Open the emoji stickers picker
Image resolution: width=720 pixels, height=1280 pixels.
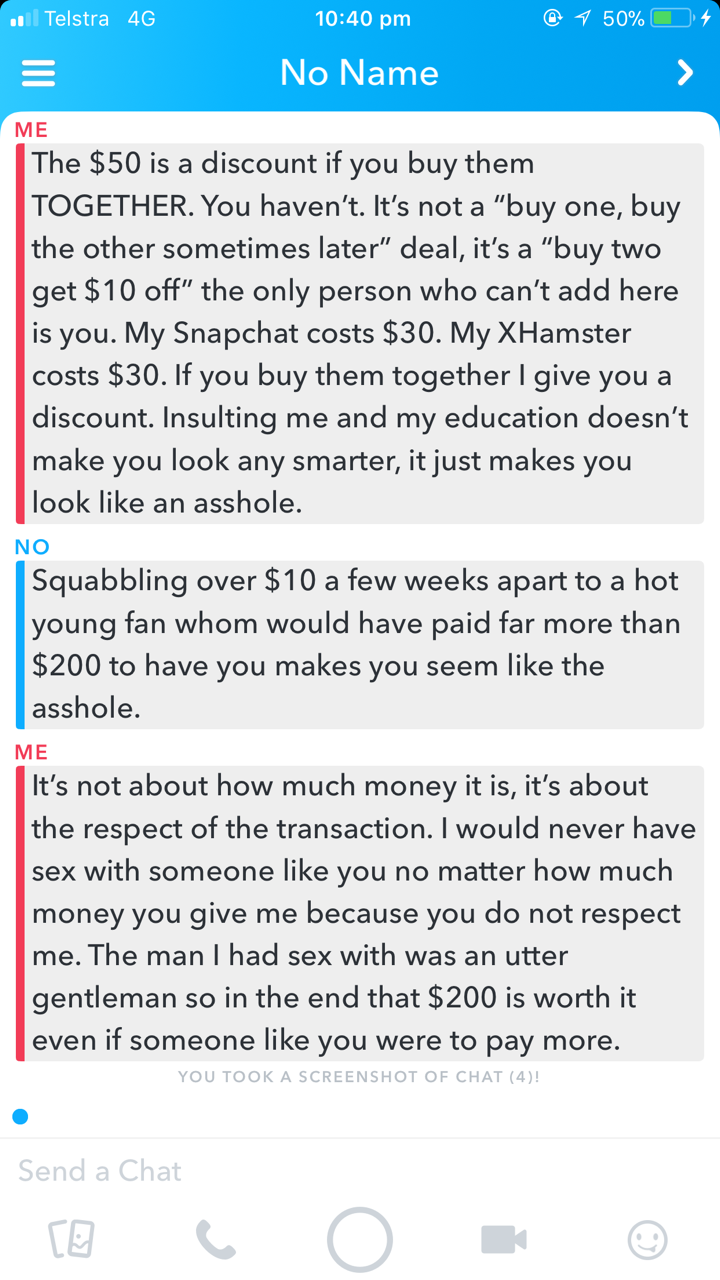(647, 1240)
